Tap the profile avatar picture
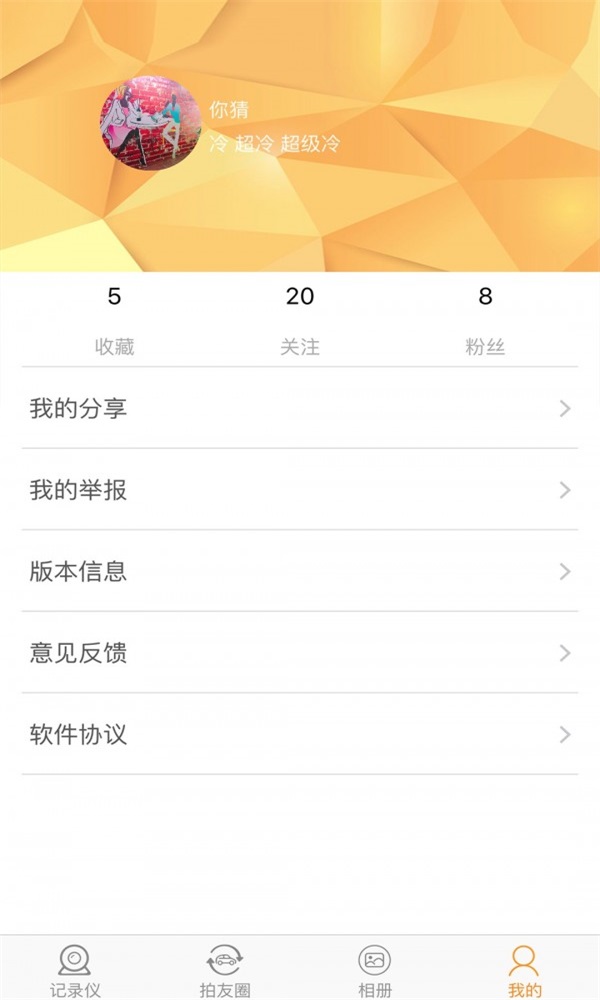The width and height of the screenshot is (600, 1000). pos(150,122)
